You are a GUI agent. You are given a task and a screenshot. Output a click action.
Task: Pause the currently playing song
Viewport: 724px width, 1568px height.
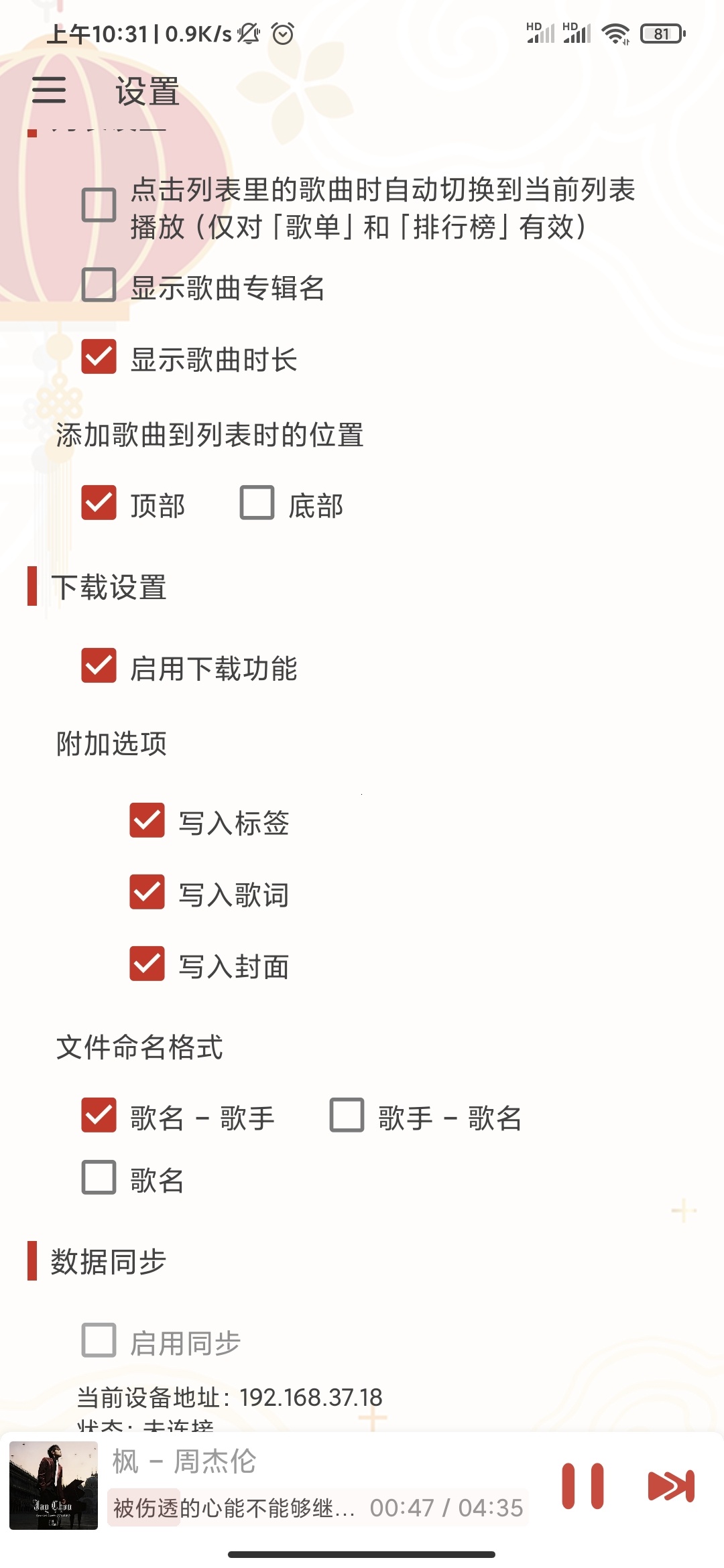(583, 1486)
